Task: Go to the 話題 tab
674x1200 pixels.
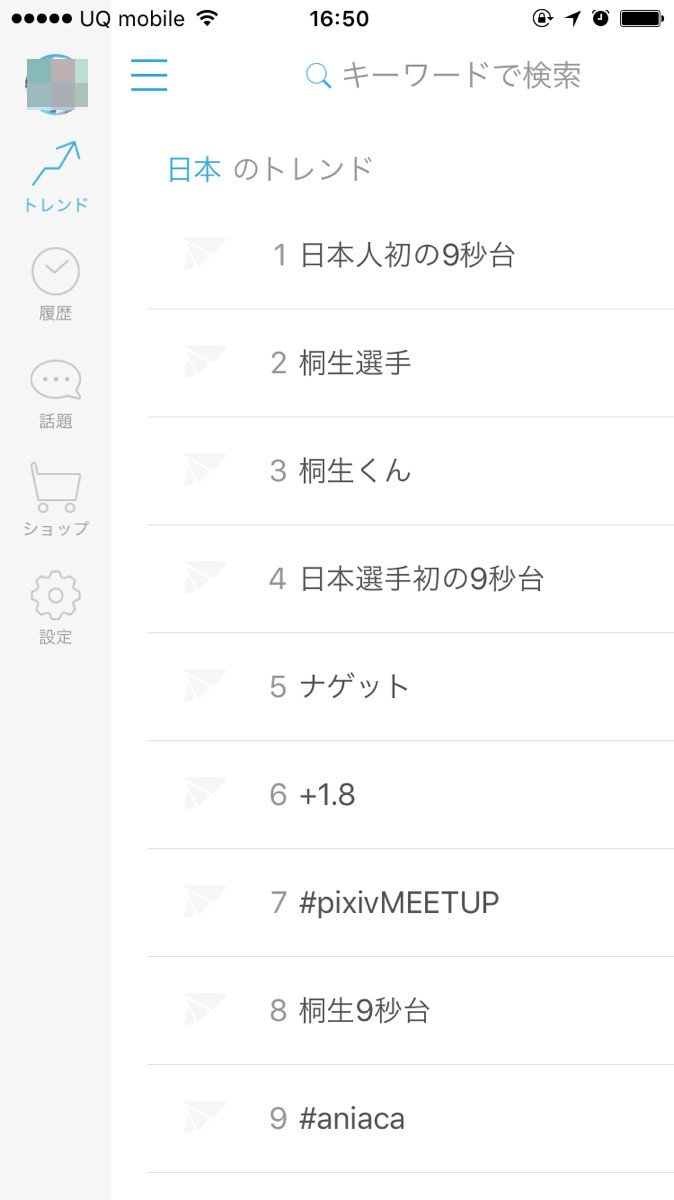Action: [x=56, y=393]
